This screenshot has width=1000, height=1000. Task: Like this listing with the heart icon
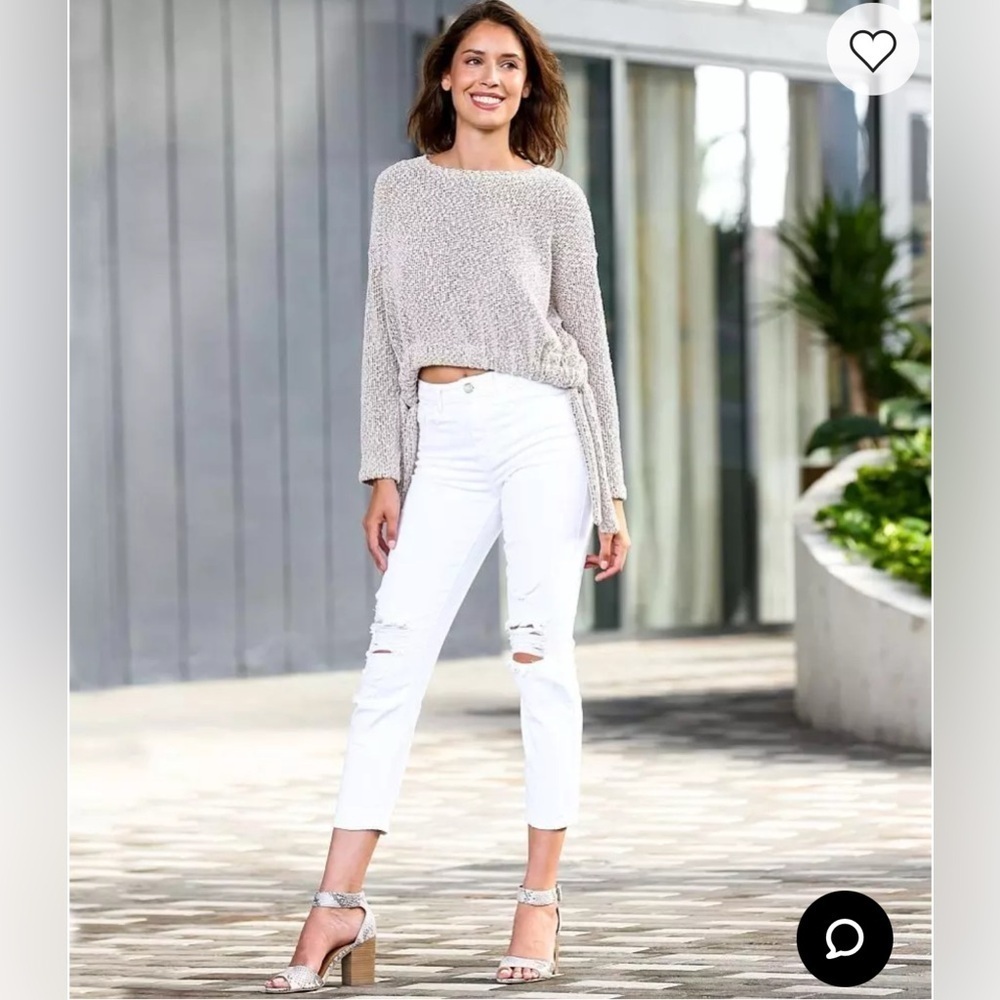pos(872,49)
